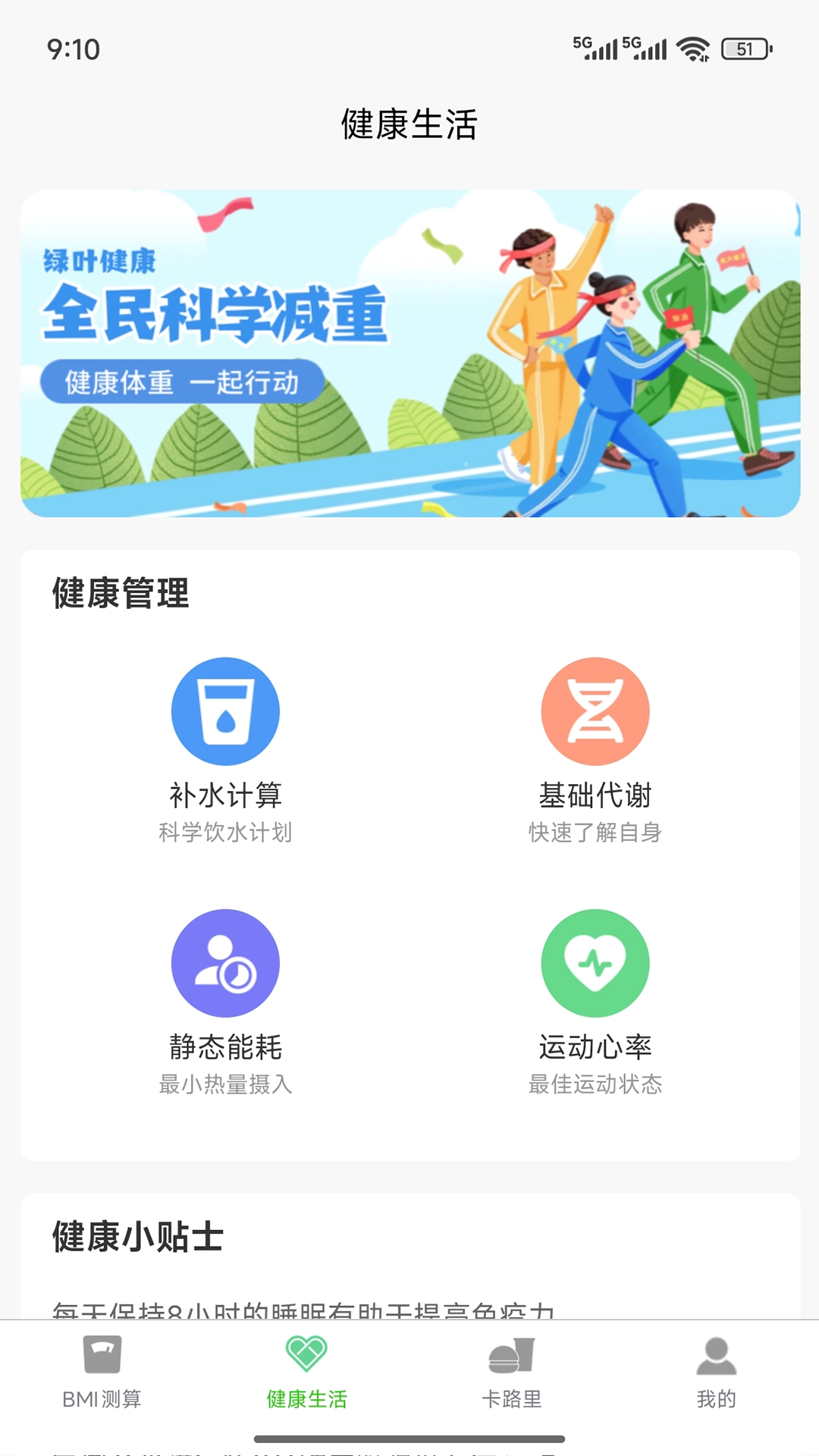Switch to the BMI 测算 tab
Viewport: 819px width, 1456px height.
click(101, 1398)
